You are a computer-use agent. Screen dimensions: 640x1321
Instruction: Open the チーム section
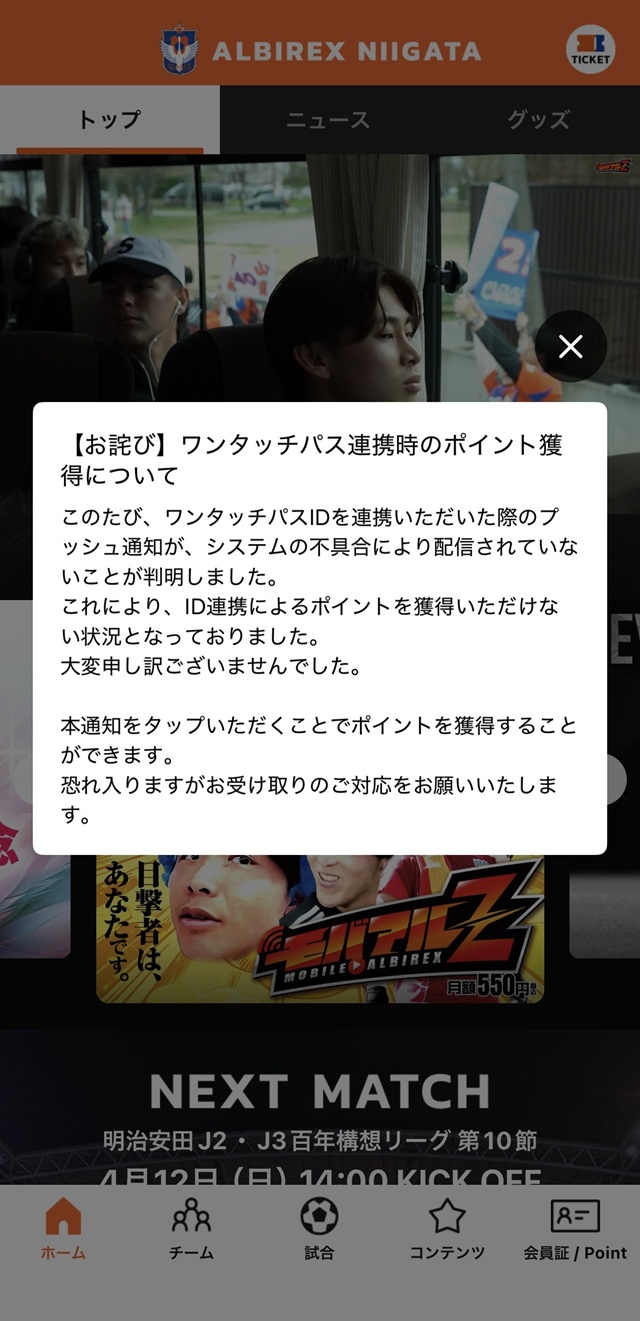(x=191, y=1228)
